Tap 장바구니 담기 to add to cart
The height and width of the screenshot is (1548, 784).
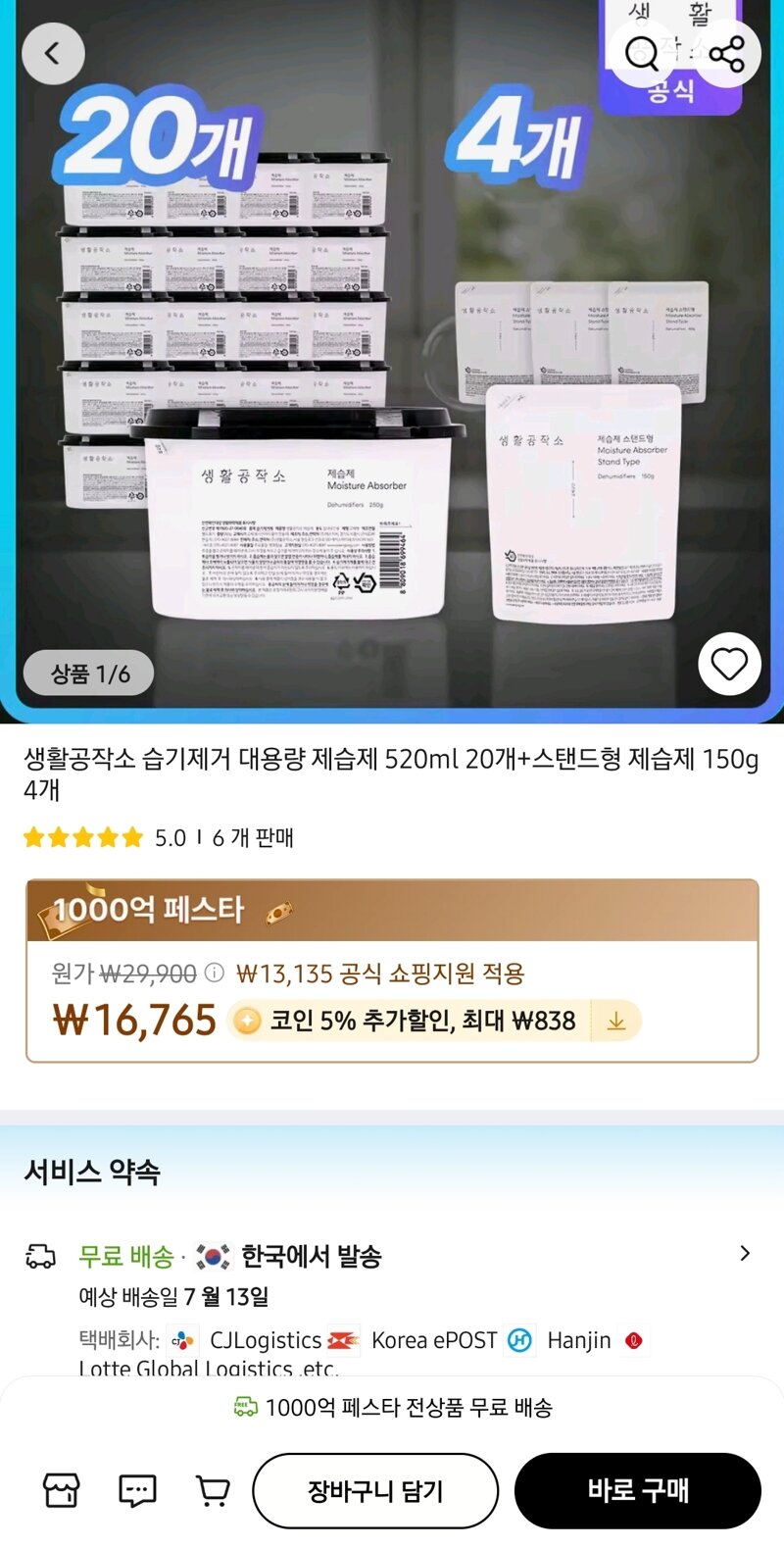point(375,1491)
